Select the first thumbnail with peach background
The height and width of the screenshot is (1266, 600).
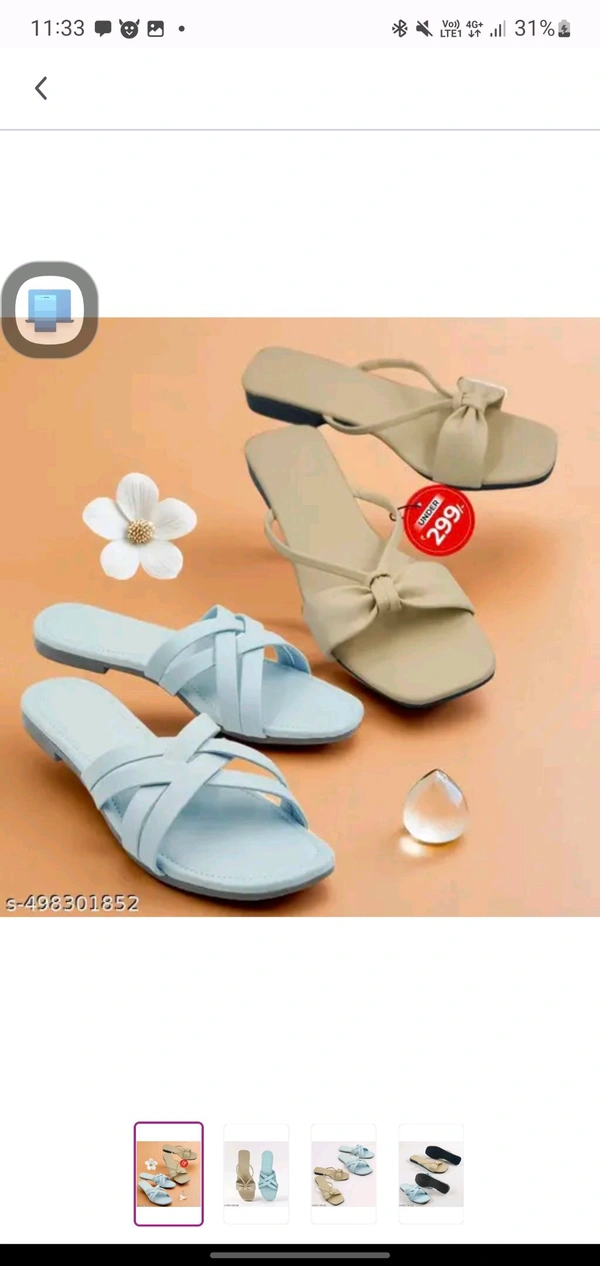(168, 1173)
